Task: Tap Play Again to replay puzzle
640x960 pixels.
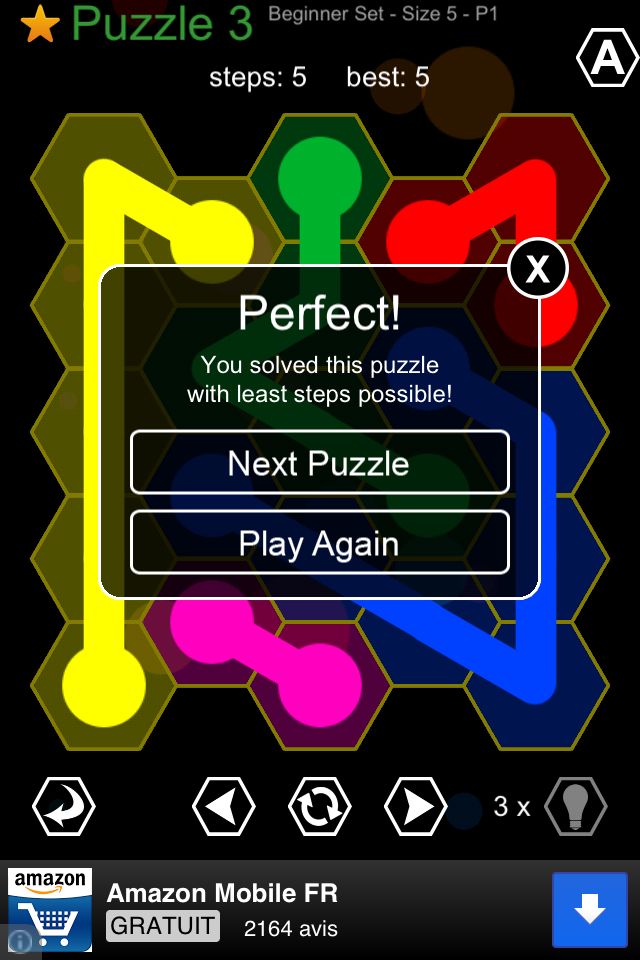Action: click(320, 544)
